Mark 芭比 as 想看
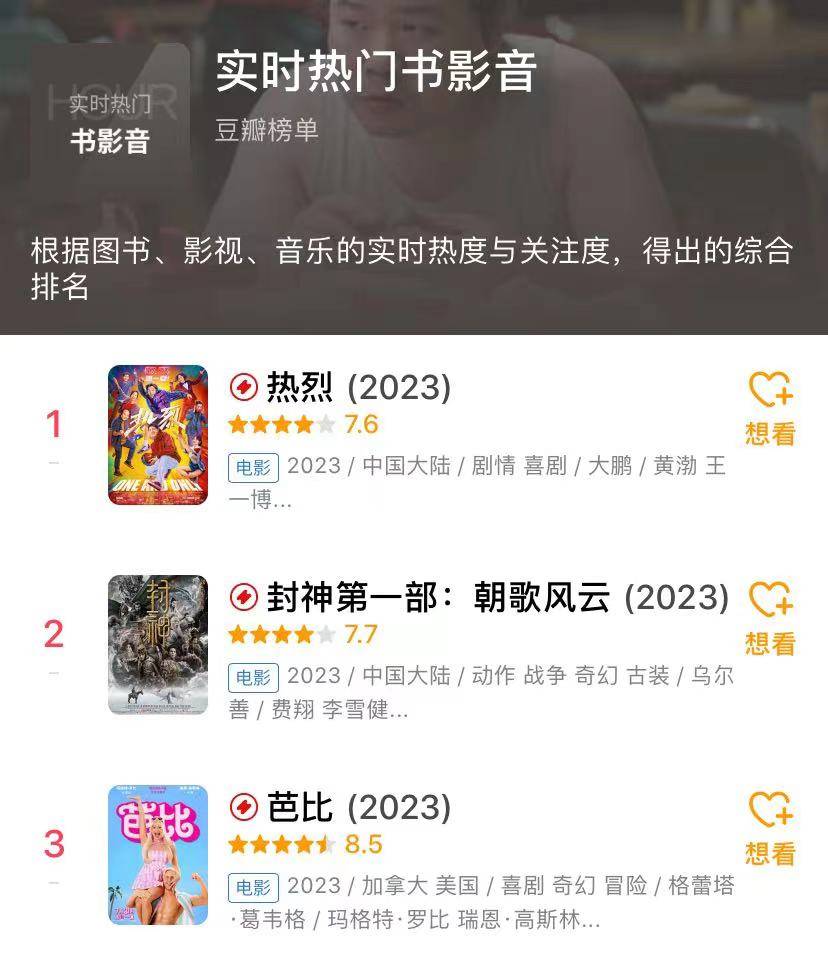The width and height of the screenshot is (828, 969). [770, 828]
